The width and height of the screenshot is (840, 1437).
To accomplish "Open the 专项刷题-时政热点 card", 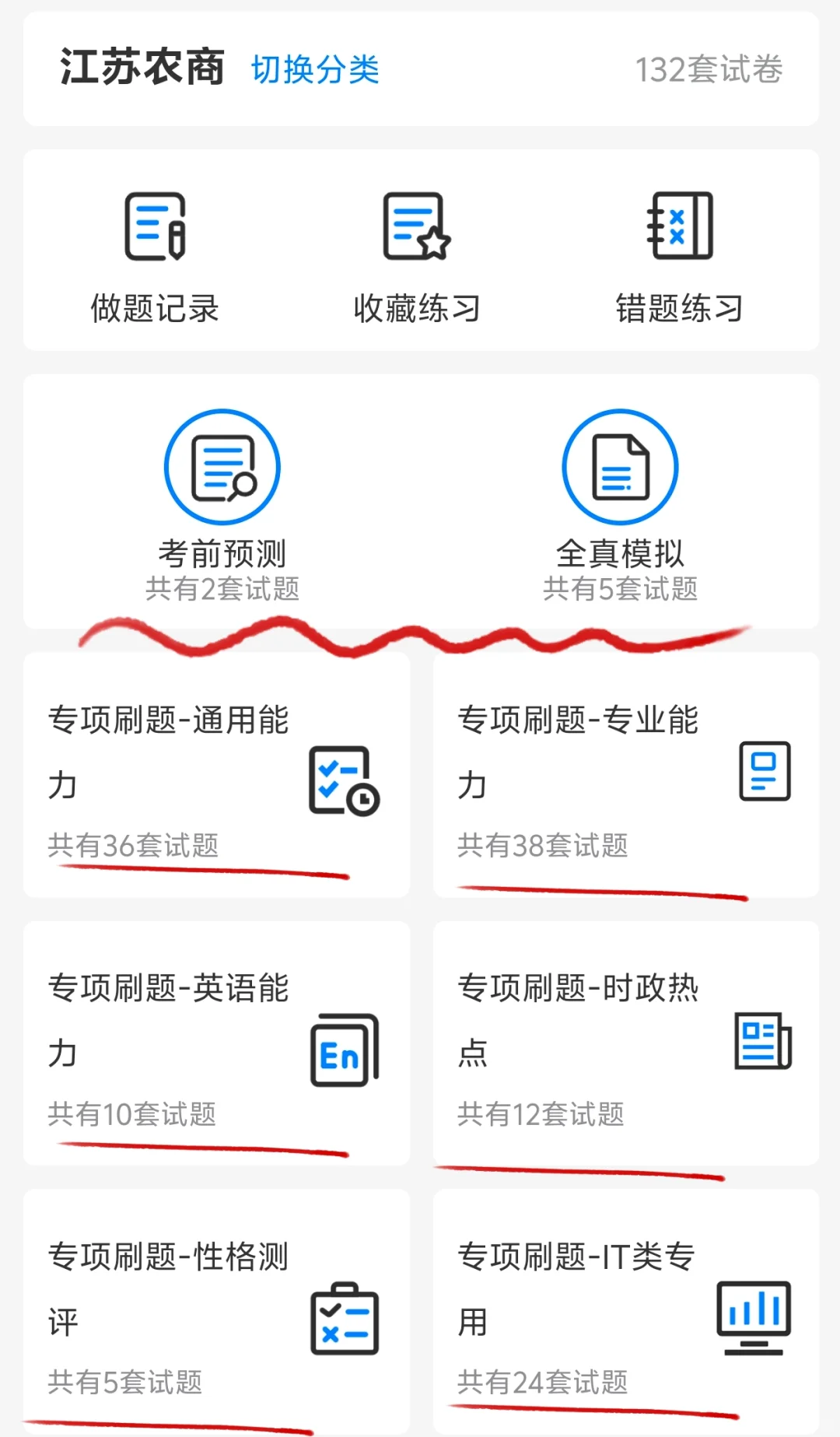I will 625,1043.
